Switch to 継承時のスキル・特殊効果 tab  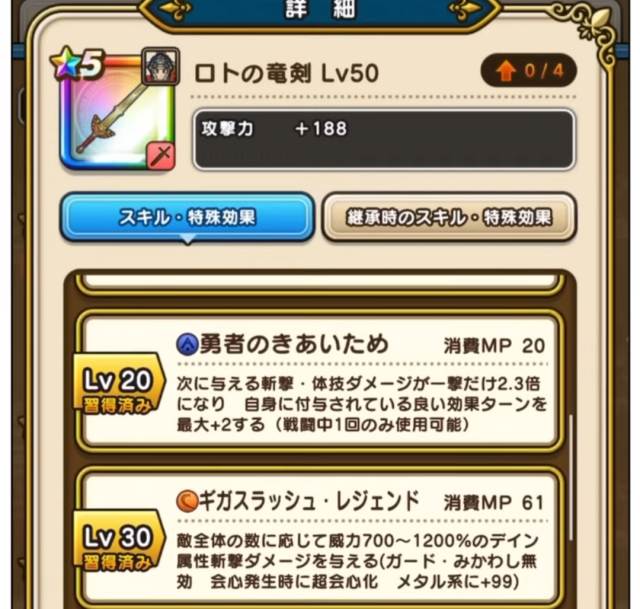(448, 217)
